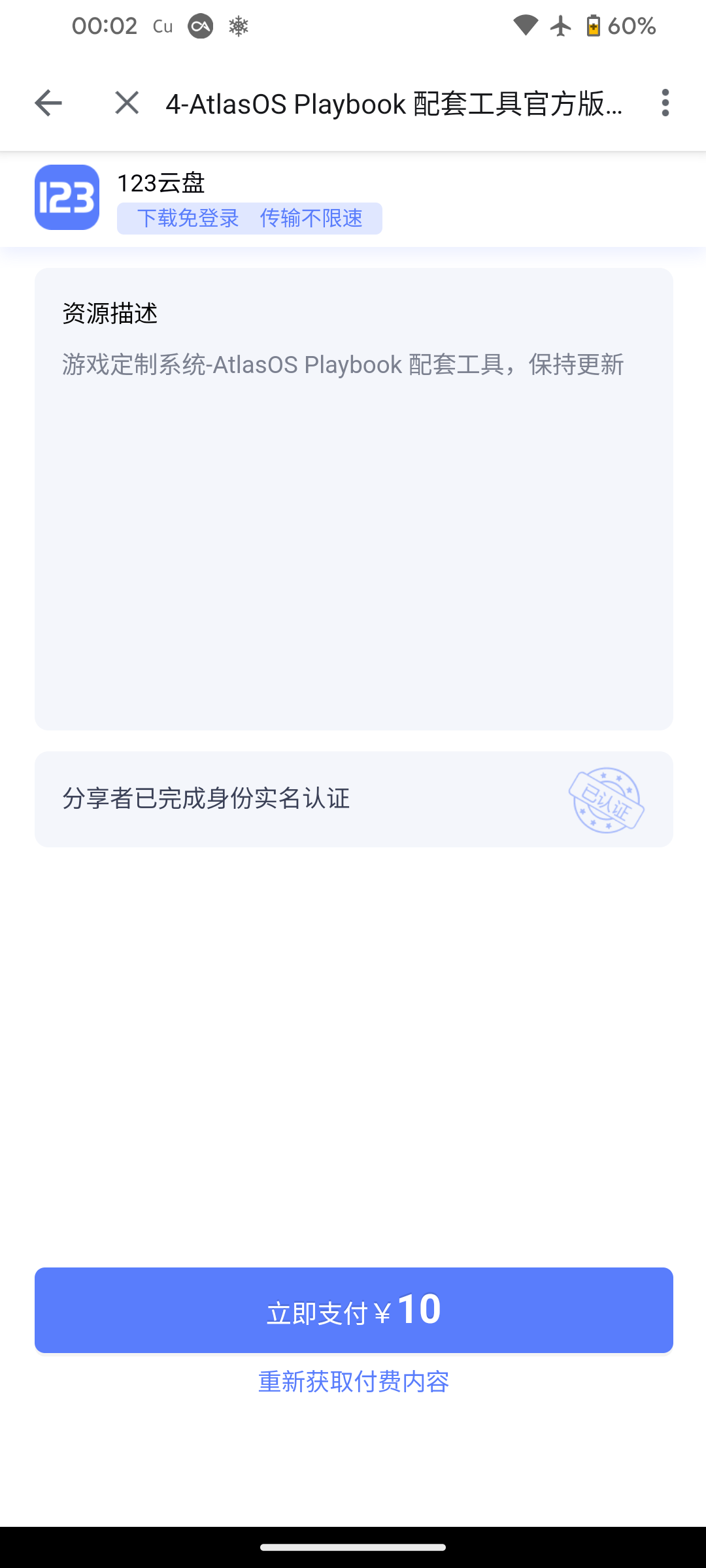Viewport: 706px width, 1568px height.
Task: Go back using the arrow icon
Action: coord(48,103)
